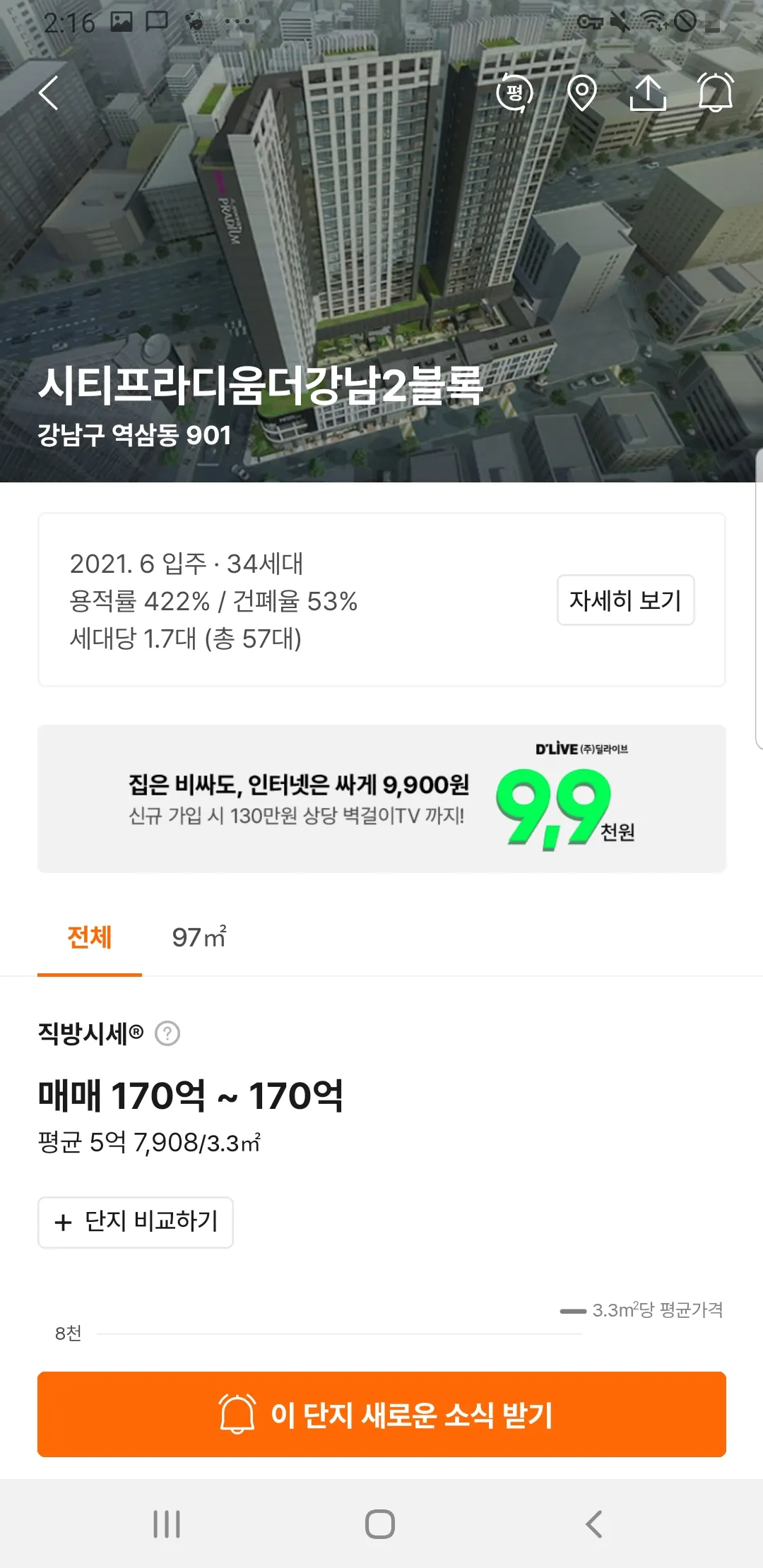This screenshot has height=1568, width=763.
Task: Go back using the top-left arrow
Action: (x=49, y=93)
